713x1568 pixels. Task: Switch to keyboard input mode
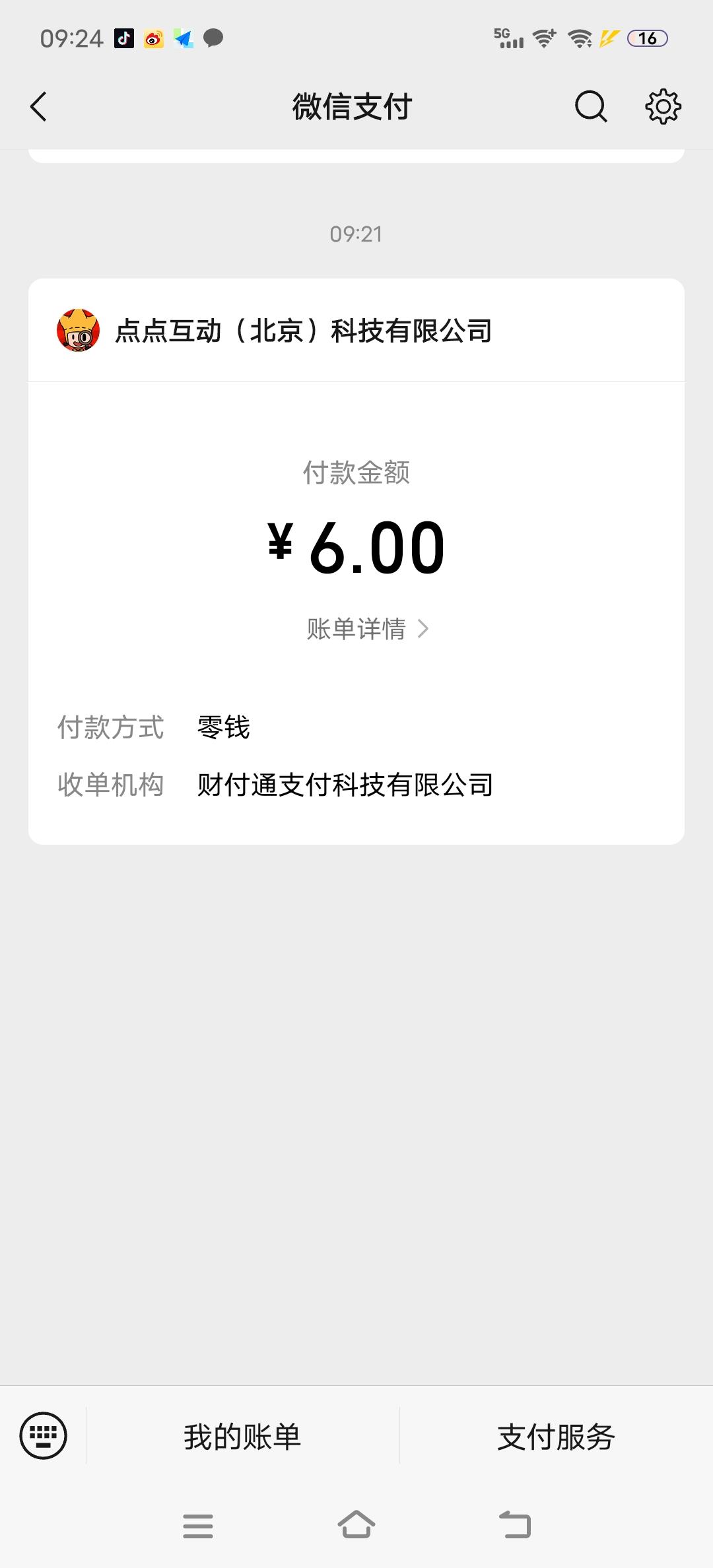pos(44,1435)
